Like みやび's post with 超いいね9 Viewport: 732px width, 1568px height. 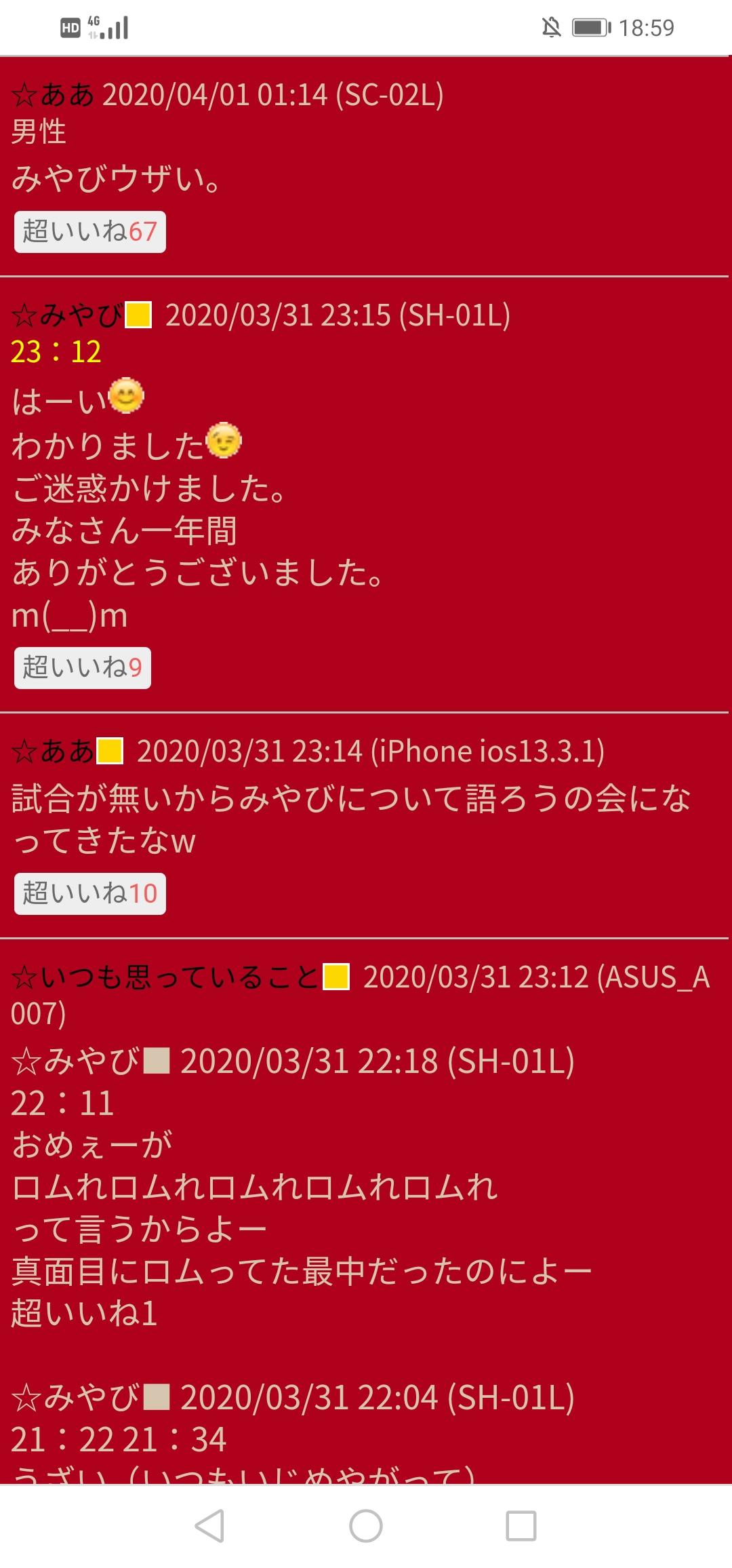pyautogui.click(x=83, y=668)
